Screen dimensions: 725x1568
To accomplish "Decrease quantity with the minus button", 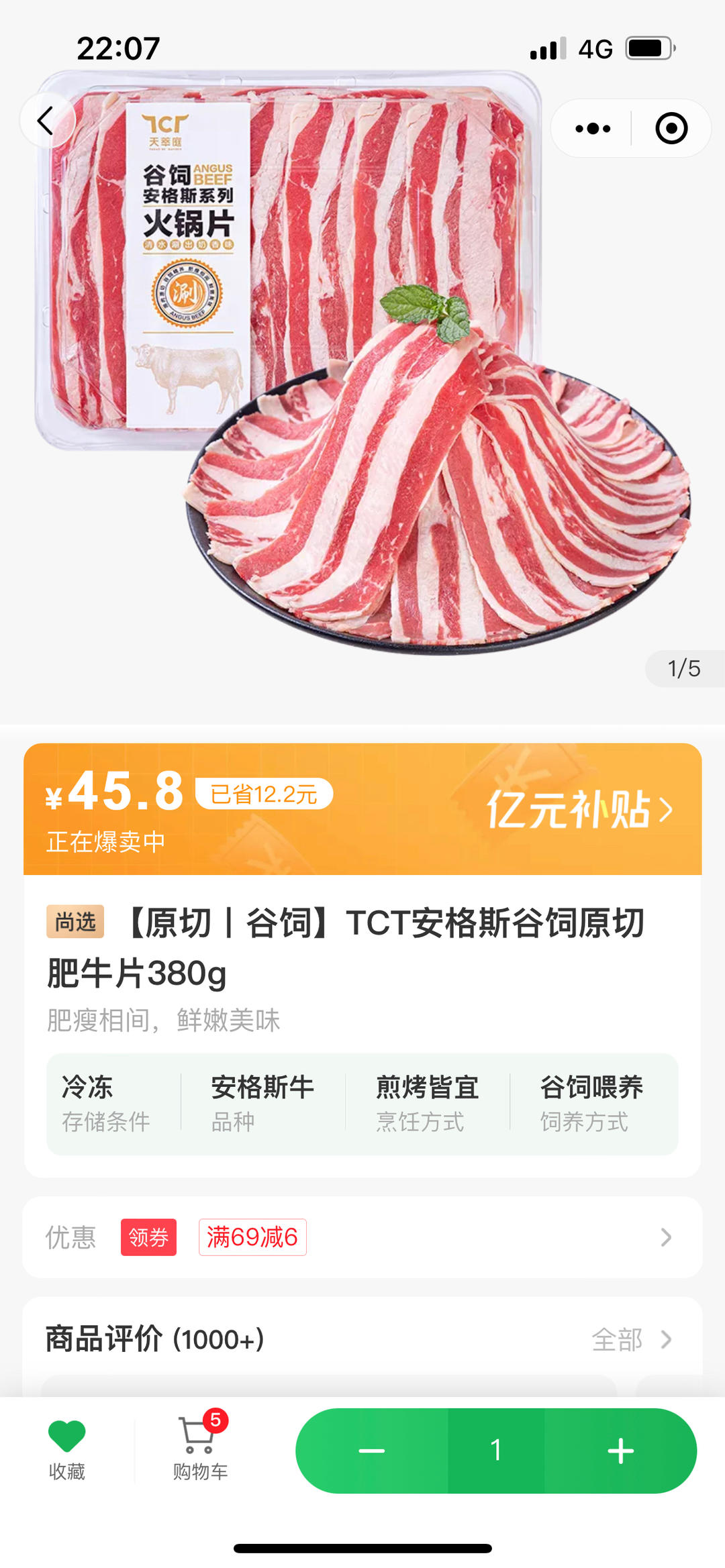I will coord(371,1451).
